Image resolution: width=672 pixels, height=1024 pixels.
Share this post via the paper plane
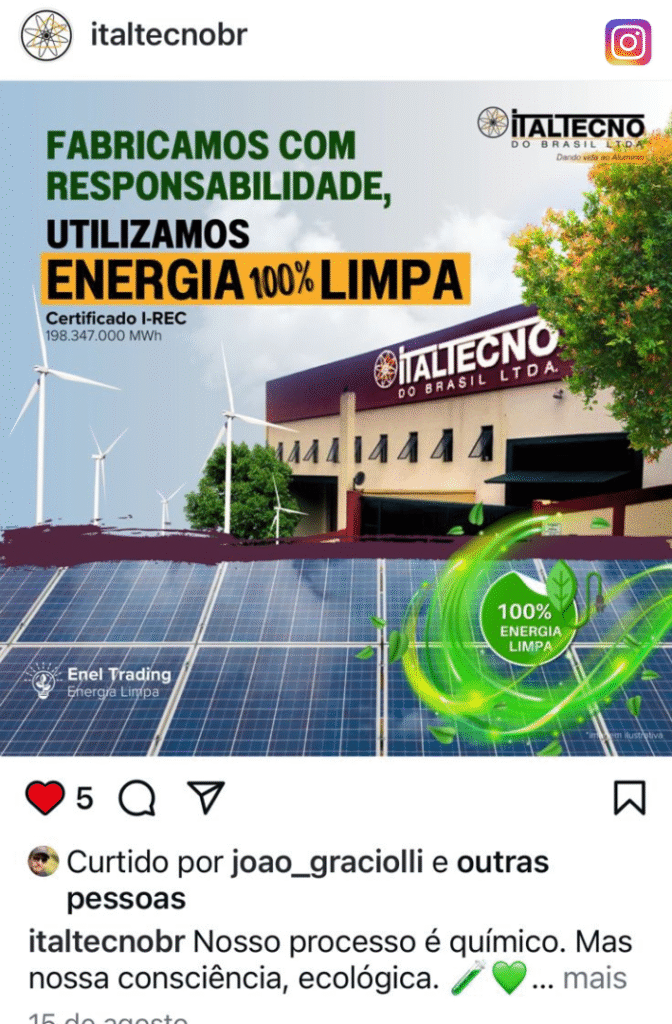click(205, 797)
